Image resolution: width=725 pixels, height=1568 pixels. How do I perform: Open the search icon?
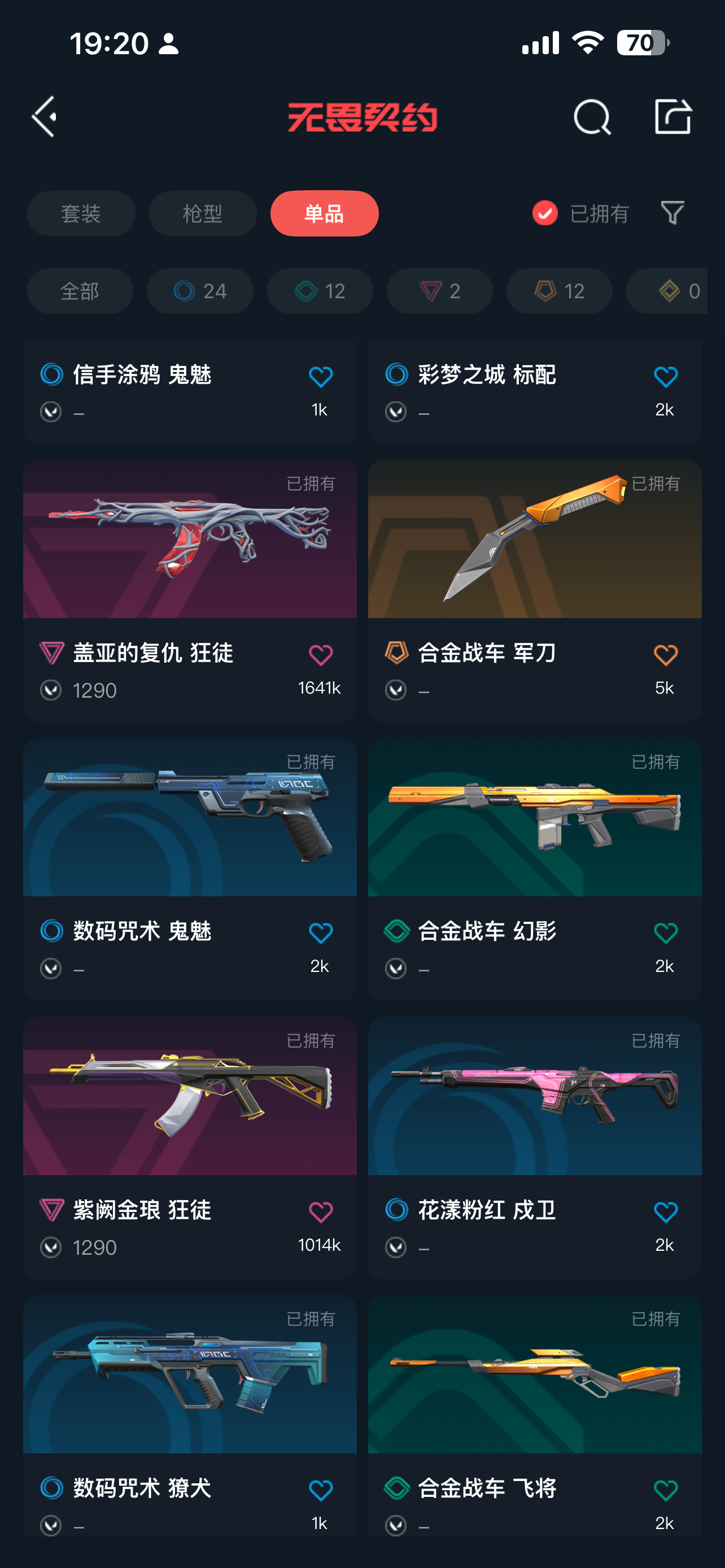[592, 116]
